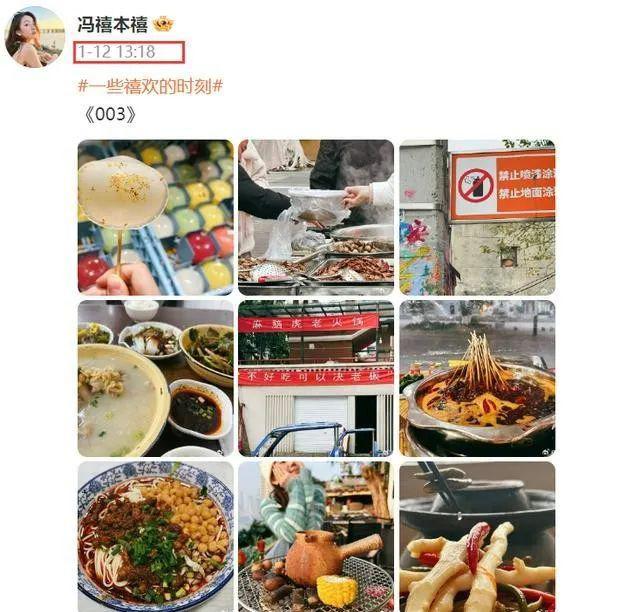This screenshot has height=612, width=640.
Task: View the photo of the clay pot on a grill
Action: (315, 536)
